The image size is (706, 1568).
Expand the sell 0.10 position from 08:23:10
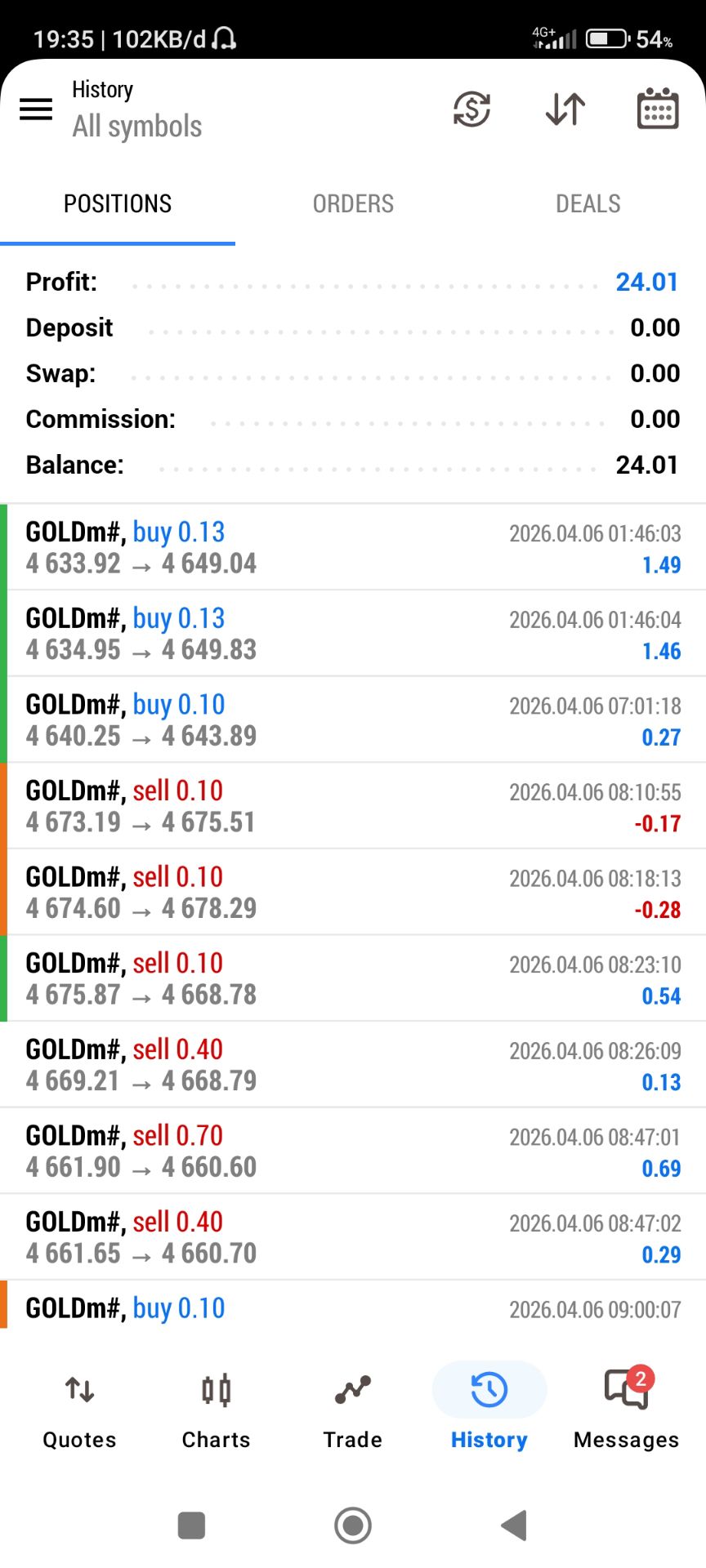(x=353, y=978)
